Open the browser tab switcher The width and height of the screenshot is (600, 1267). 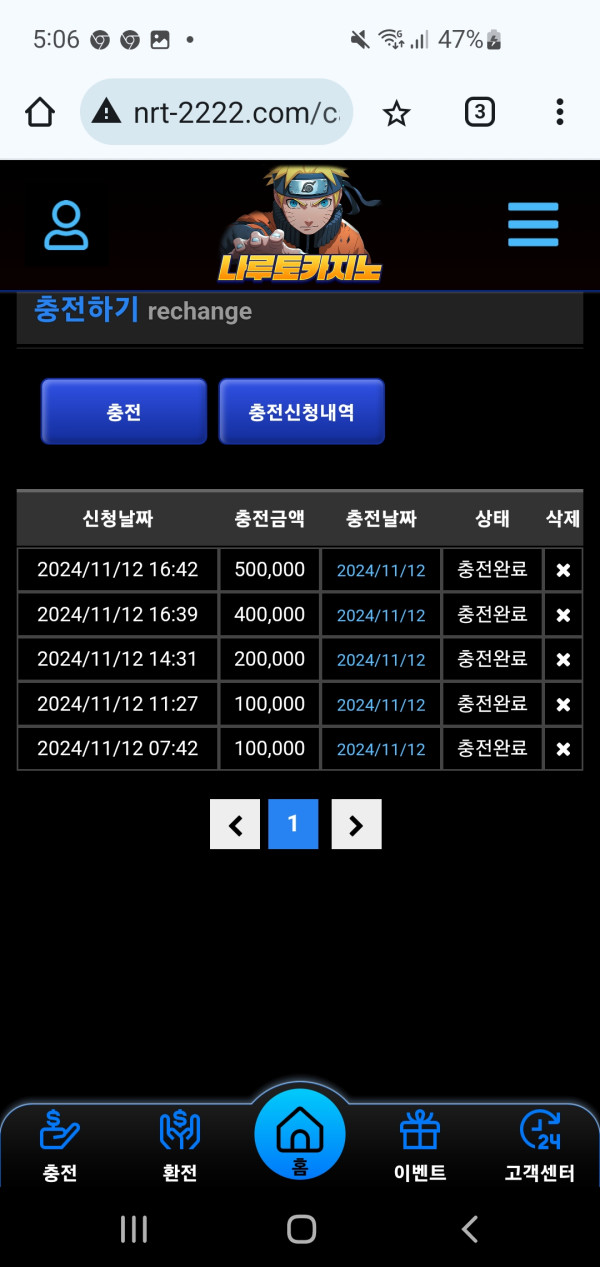[x=480, y=112]
